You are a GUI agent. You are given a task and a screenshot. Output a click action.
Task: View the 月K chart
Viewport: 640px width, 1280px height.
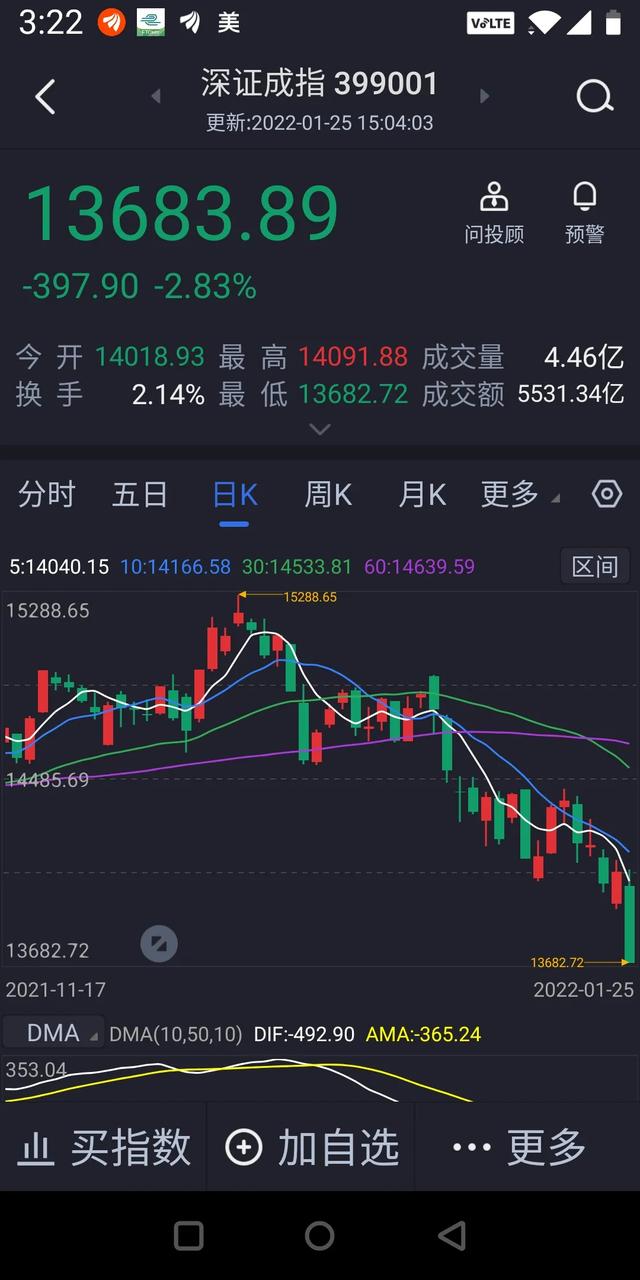(x=422, y=494)
